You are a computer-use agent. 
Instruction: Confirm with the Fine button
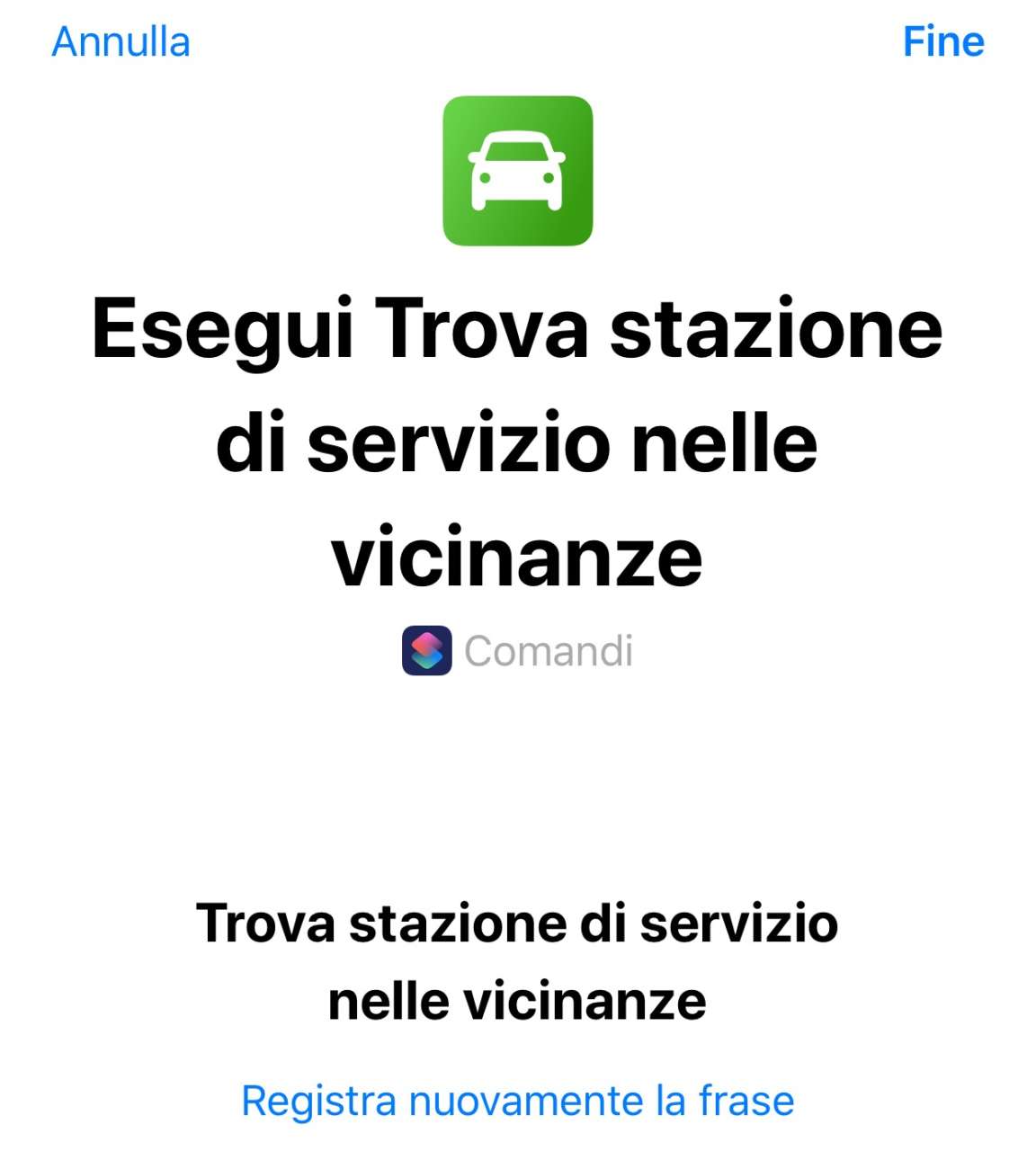943,42
